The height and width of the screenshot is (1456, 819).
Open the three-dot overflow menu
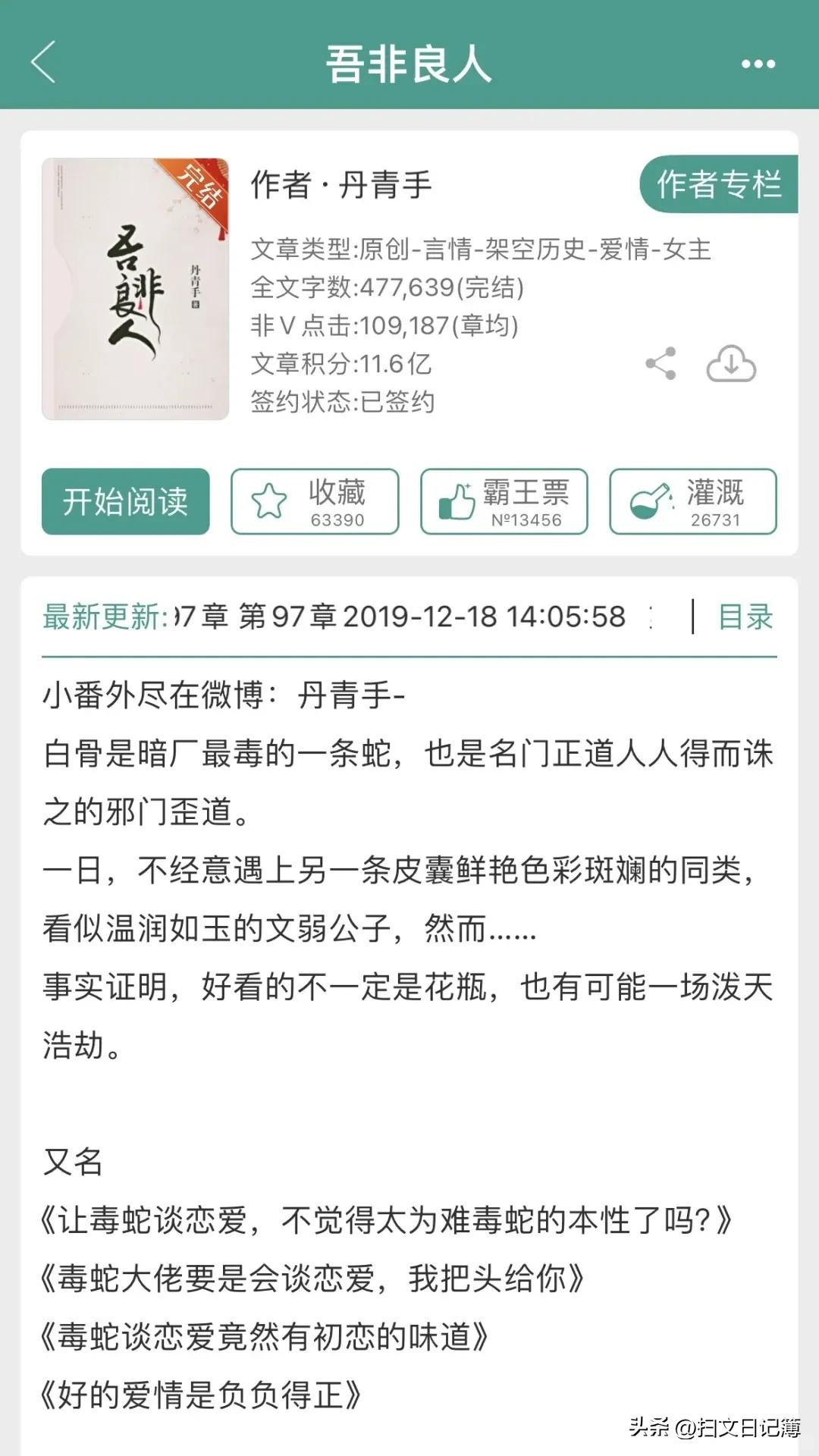point(758,64)
